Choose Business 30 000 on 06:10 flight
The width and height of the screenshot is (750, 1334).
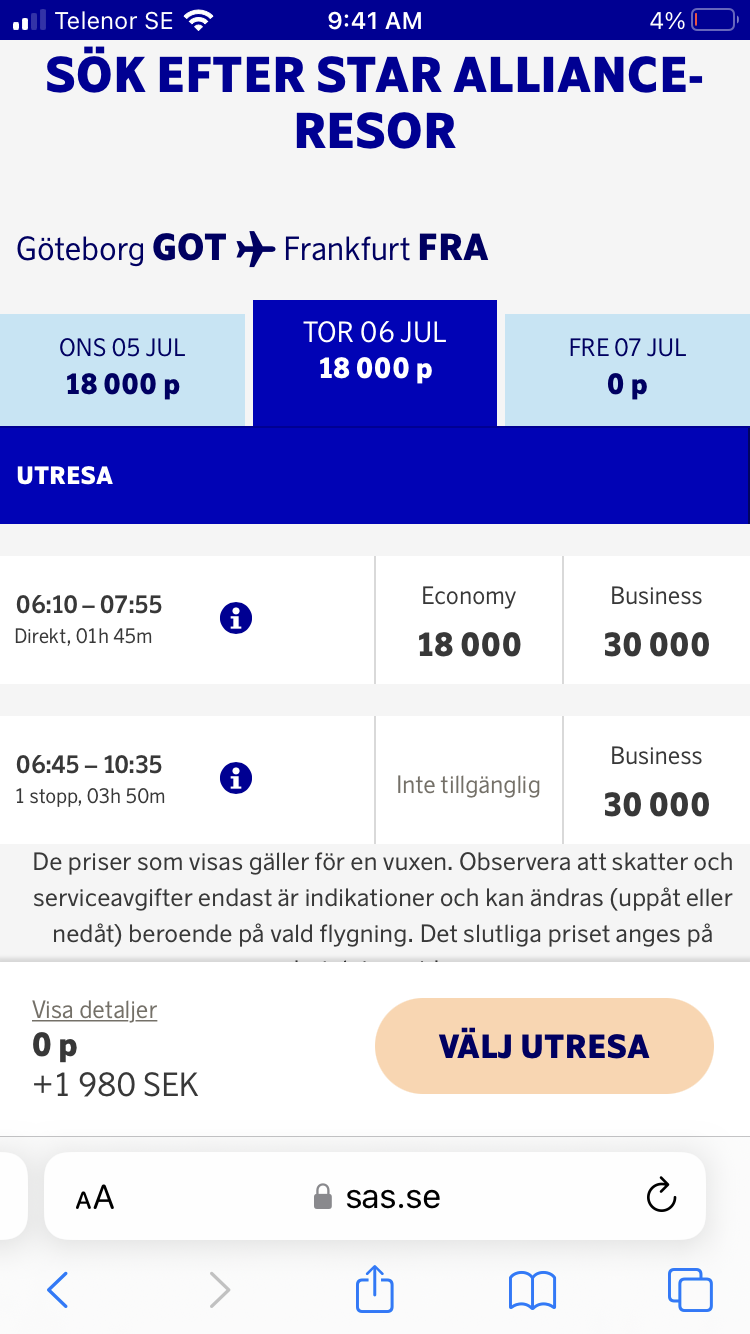[x=656, y=621]
